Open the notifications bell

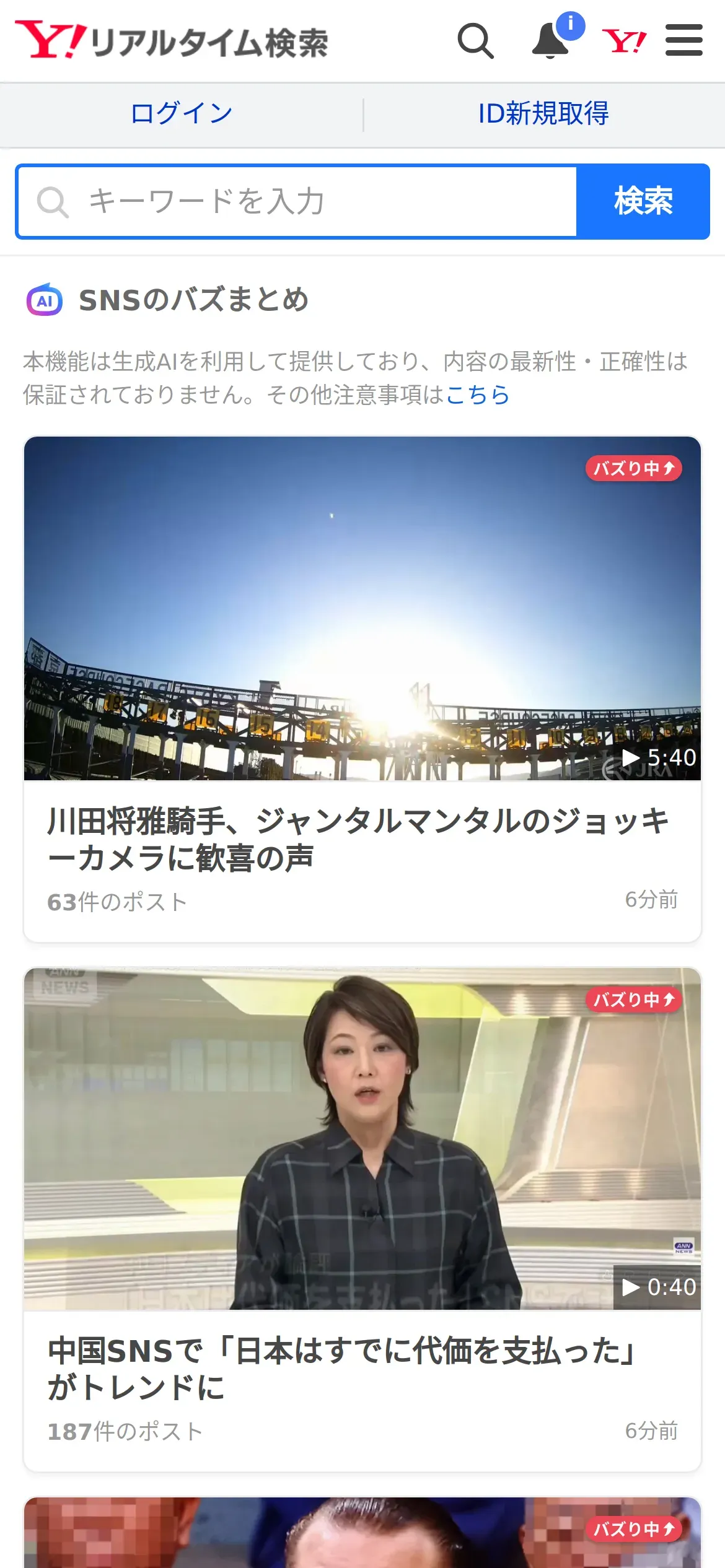(x=551, y=41)
